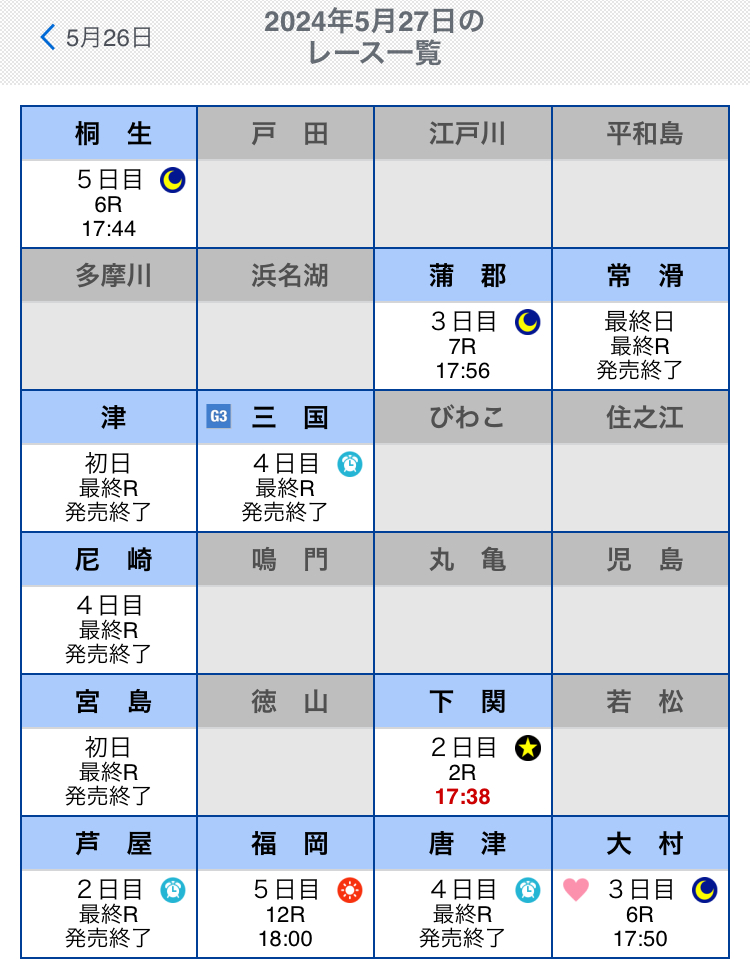The width and height of the screenshot is (750, 964).
Task: Open 芦屋 2日目 venue card
Action: (109, 913)
